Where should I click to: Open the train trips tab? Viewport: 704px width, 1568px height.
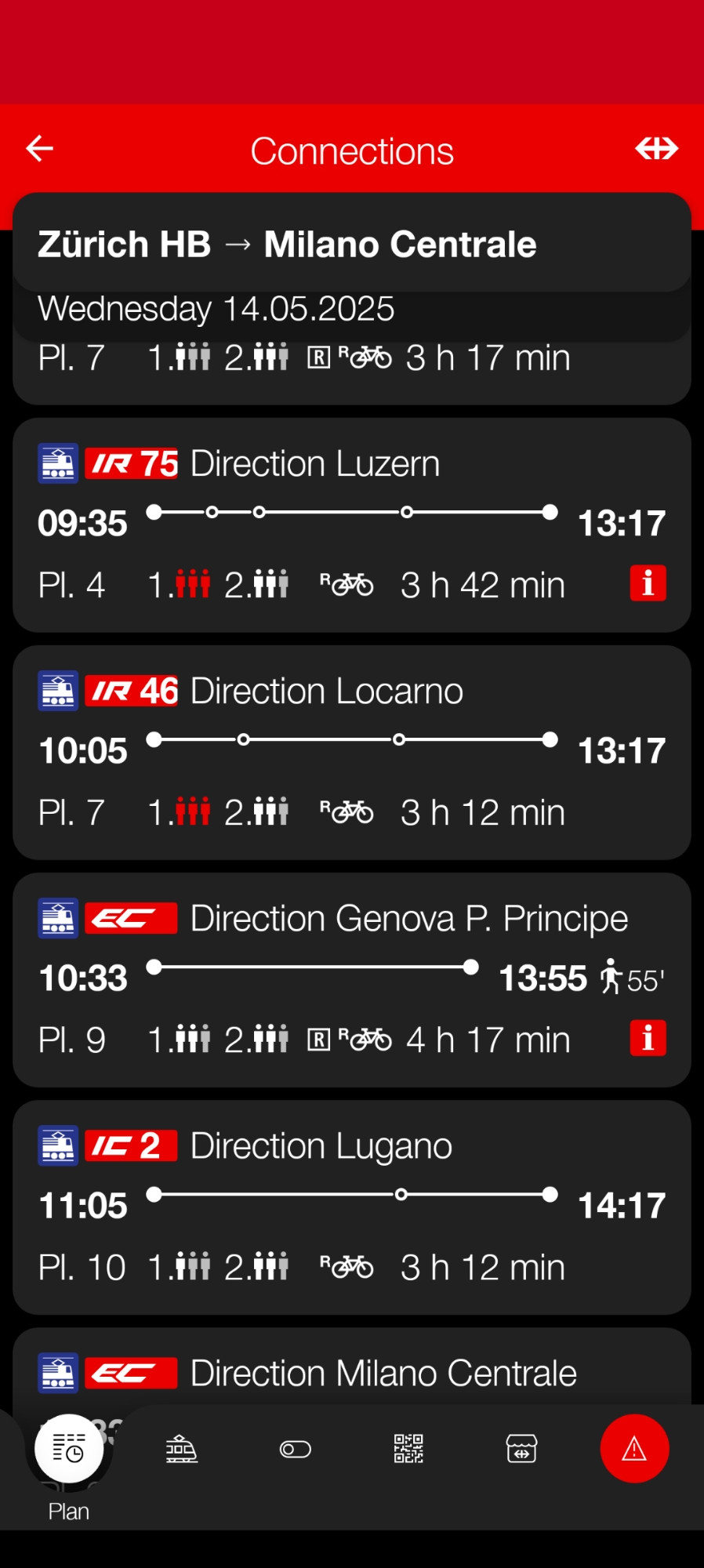click(182, 1449)
